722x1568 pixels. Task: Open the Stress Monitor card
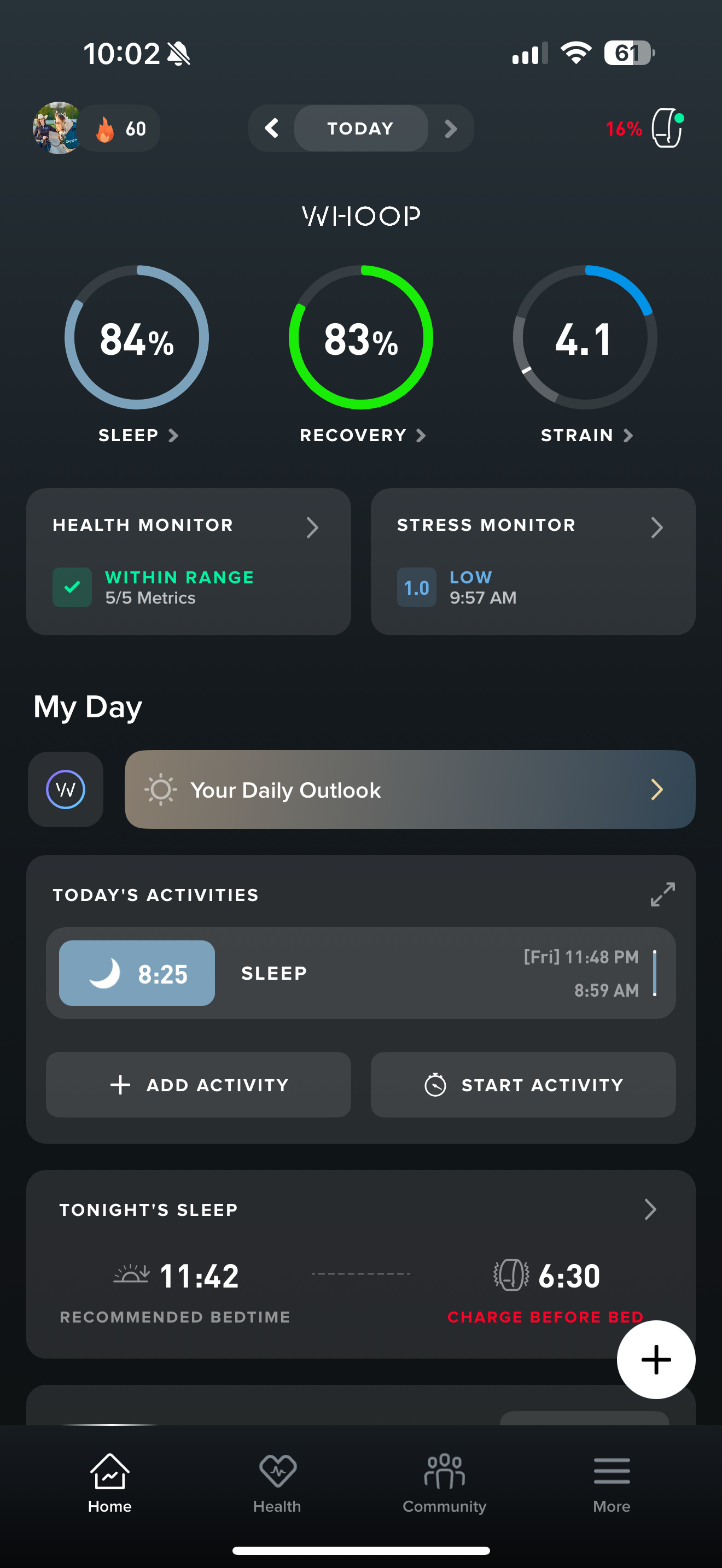click(x=533, y=561)
